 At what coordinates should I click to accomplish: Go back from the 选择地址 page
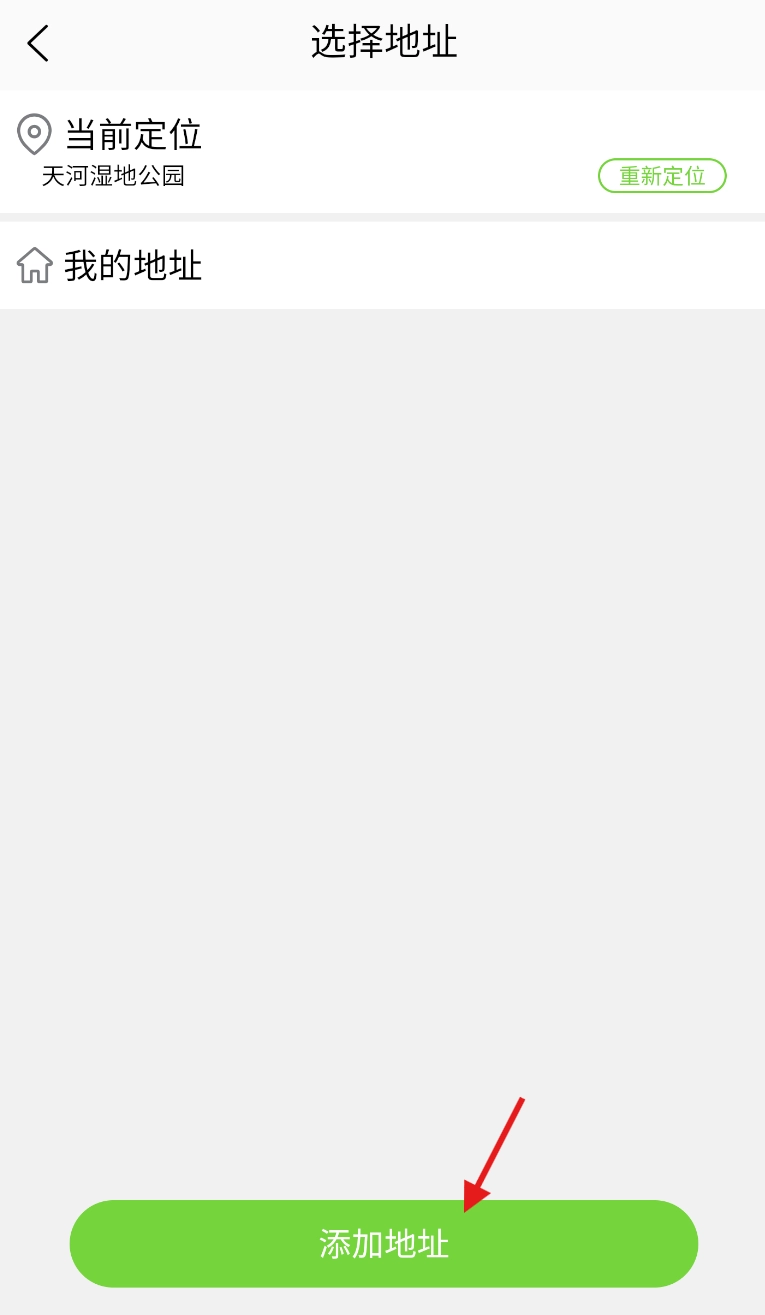coord(38,44)
